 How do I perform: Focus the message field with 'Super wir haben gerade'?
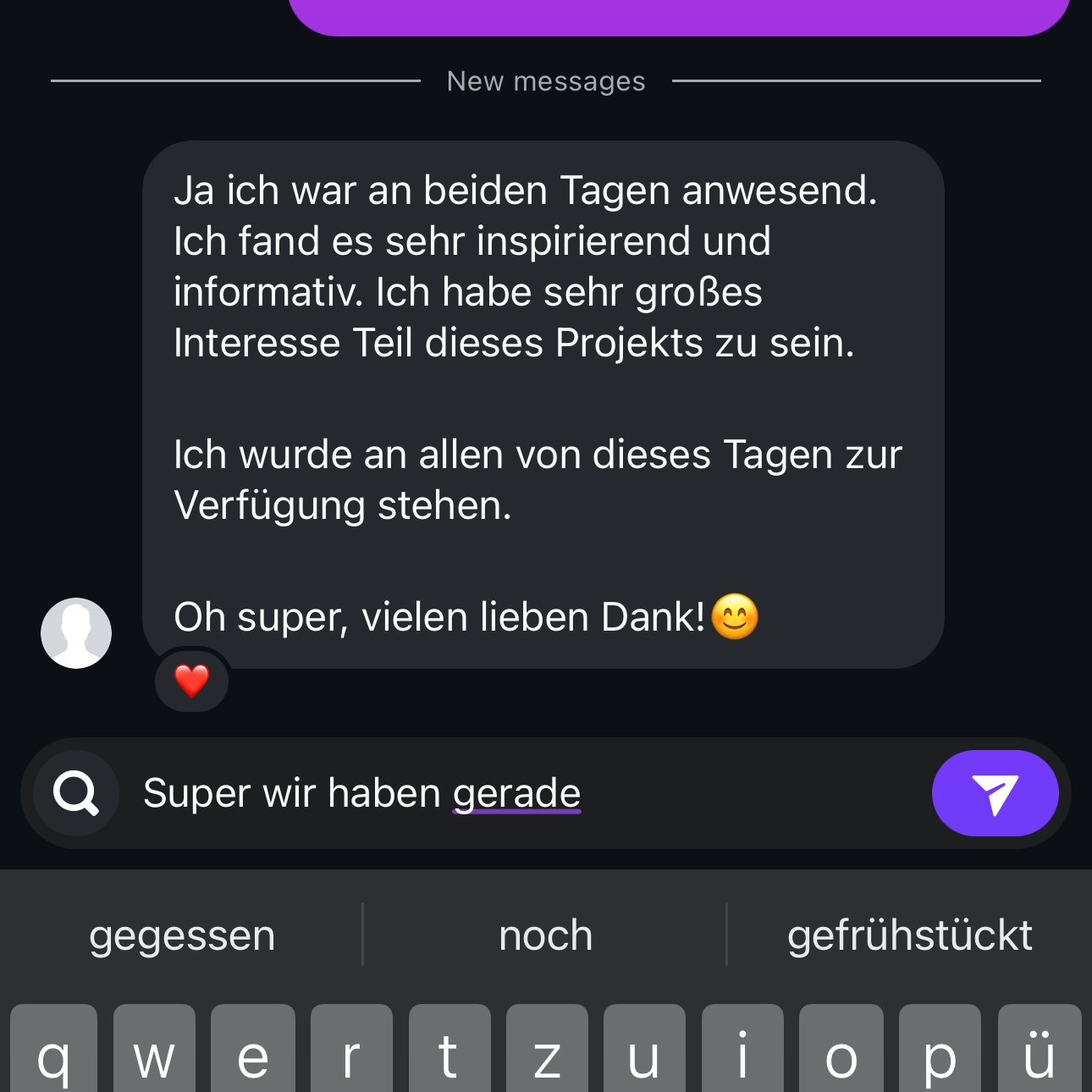point(525,793)
